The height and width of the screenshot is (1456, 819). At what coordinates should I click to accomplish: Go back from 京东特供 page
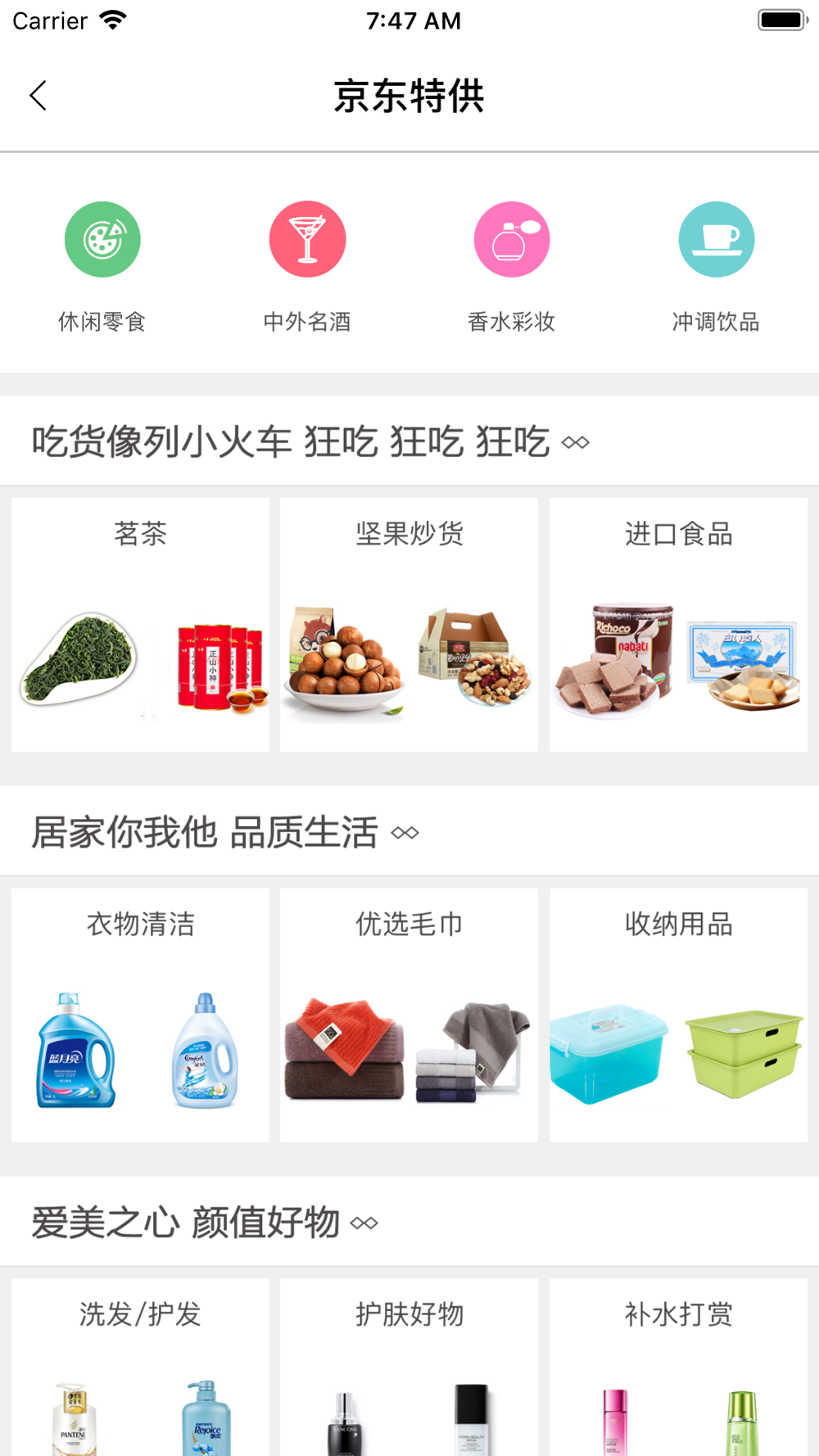pyautogui.click(x=38, y=96)
